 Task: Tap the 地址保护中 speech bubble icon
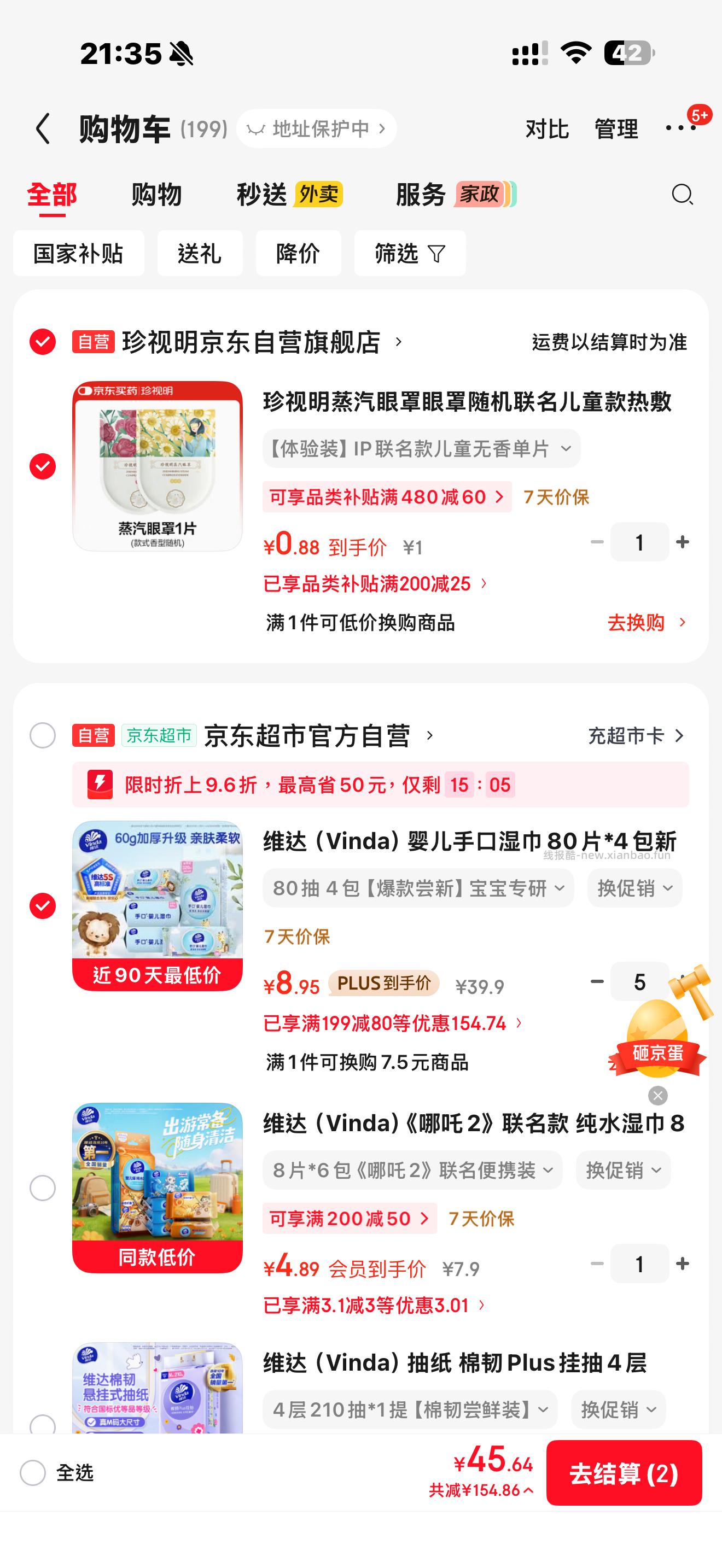click(258, 129)
